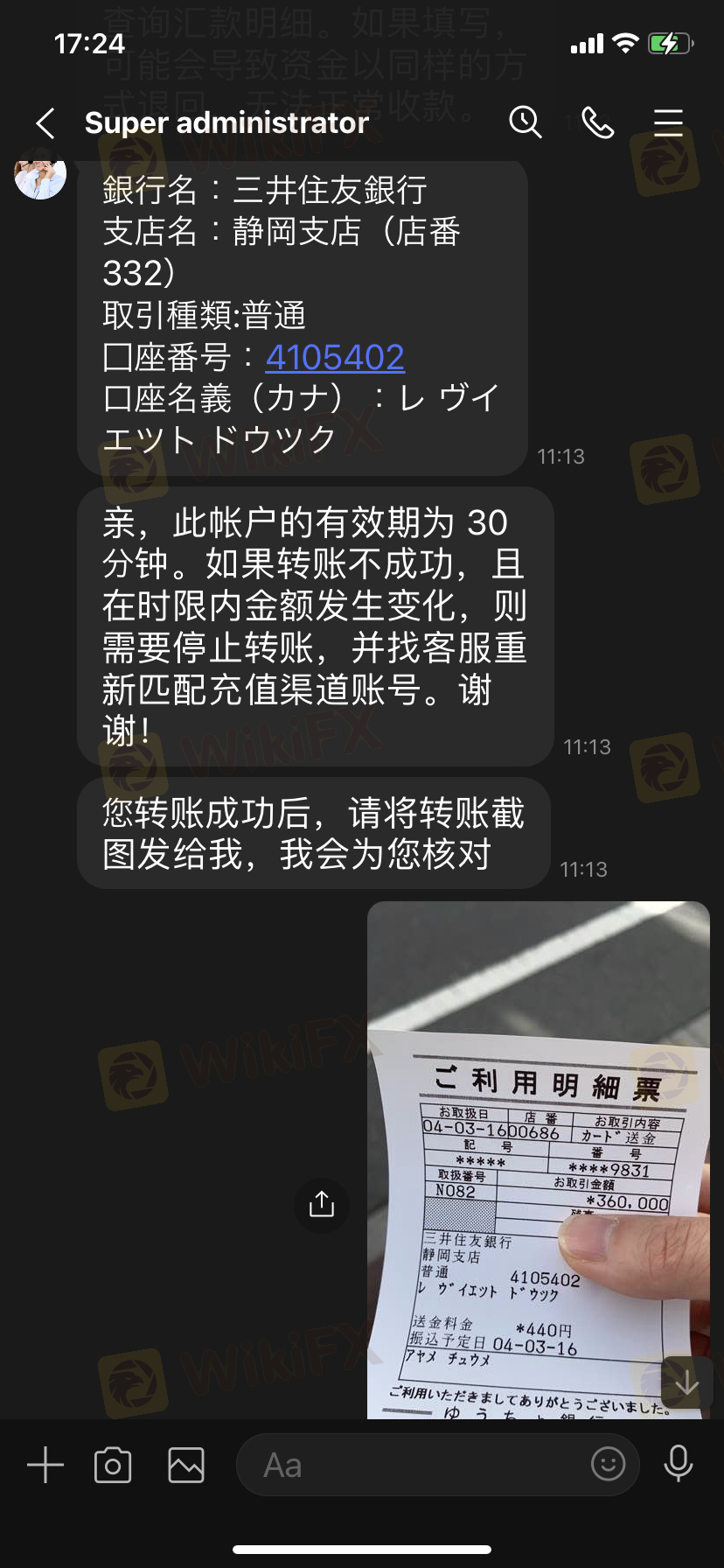This screenshot has width=724, height=1568.
Task: Open the chat menu
Action: coord(668,122)
